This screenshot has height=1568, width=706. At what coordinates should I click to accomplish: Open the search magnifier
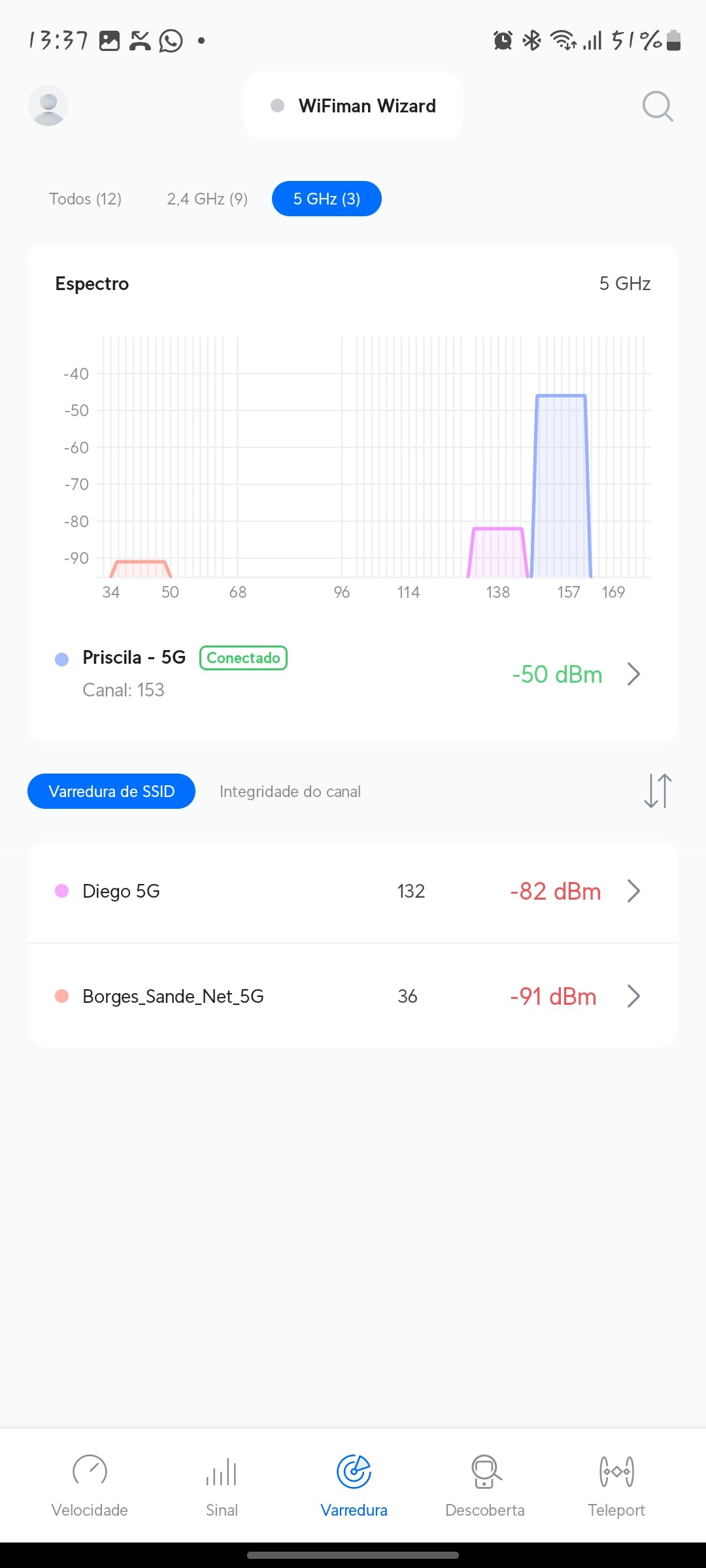pyautogui.click(x=657, y=106)
